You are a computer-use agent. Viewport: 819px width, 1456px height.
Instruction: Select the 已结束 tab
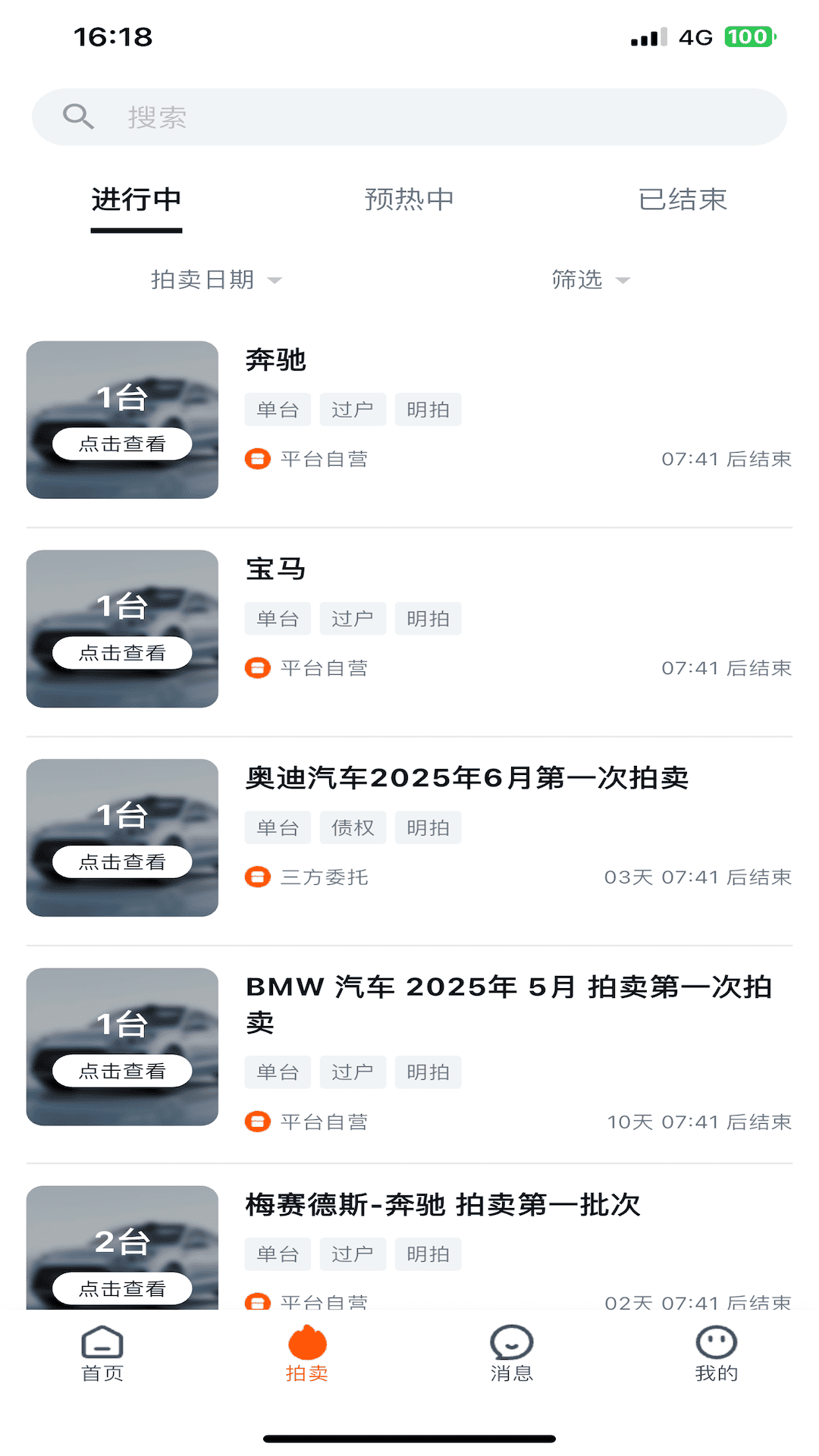pos(682,199)
